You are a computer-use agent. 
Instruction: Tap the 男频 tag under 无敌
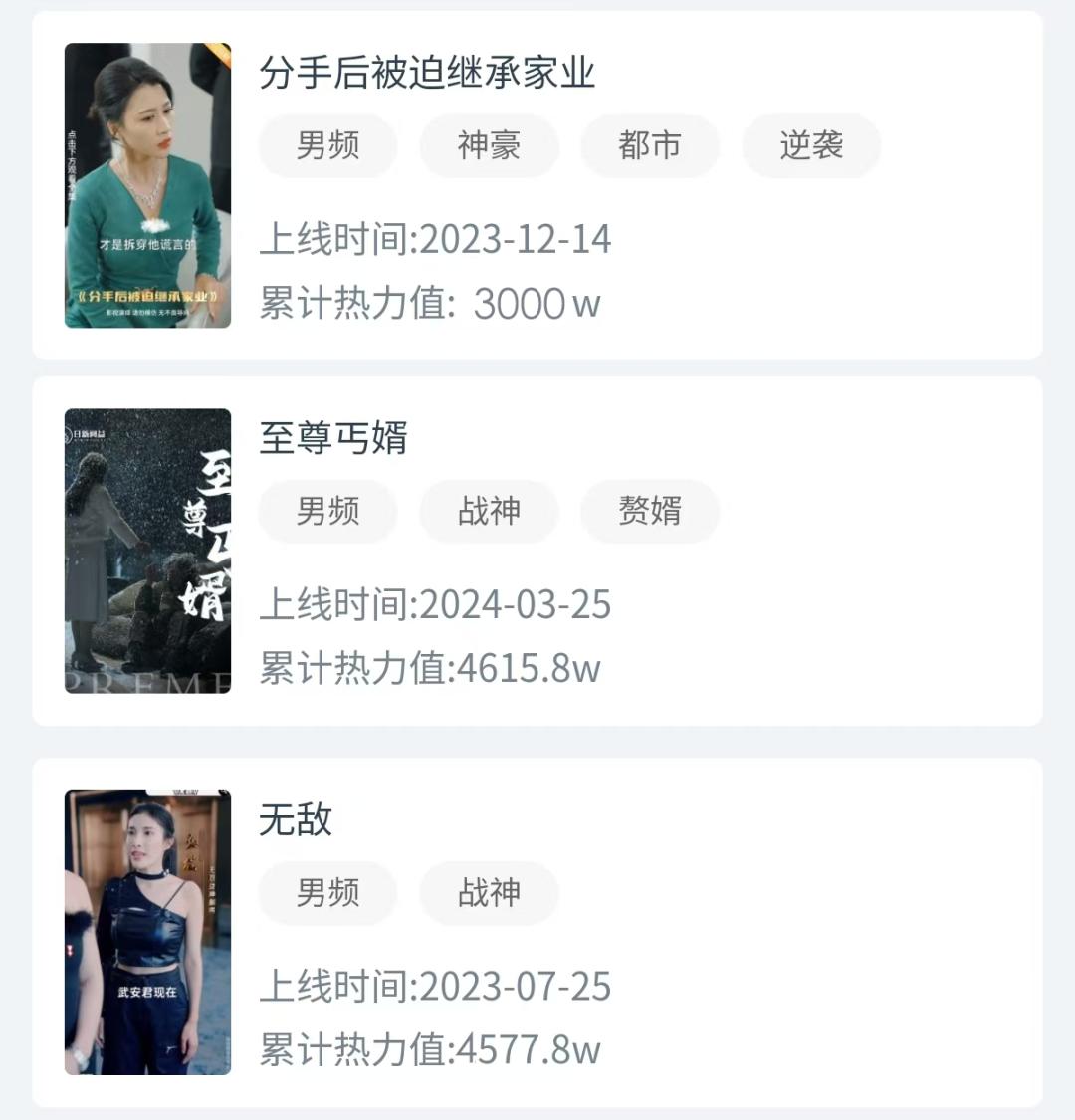[x=327, y=893]
